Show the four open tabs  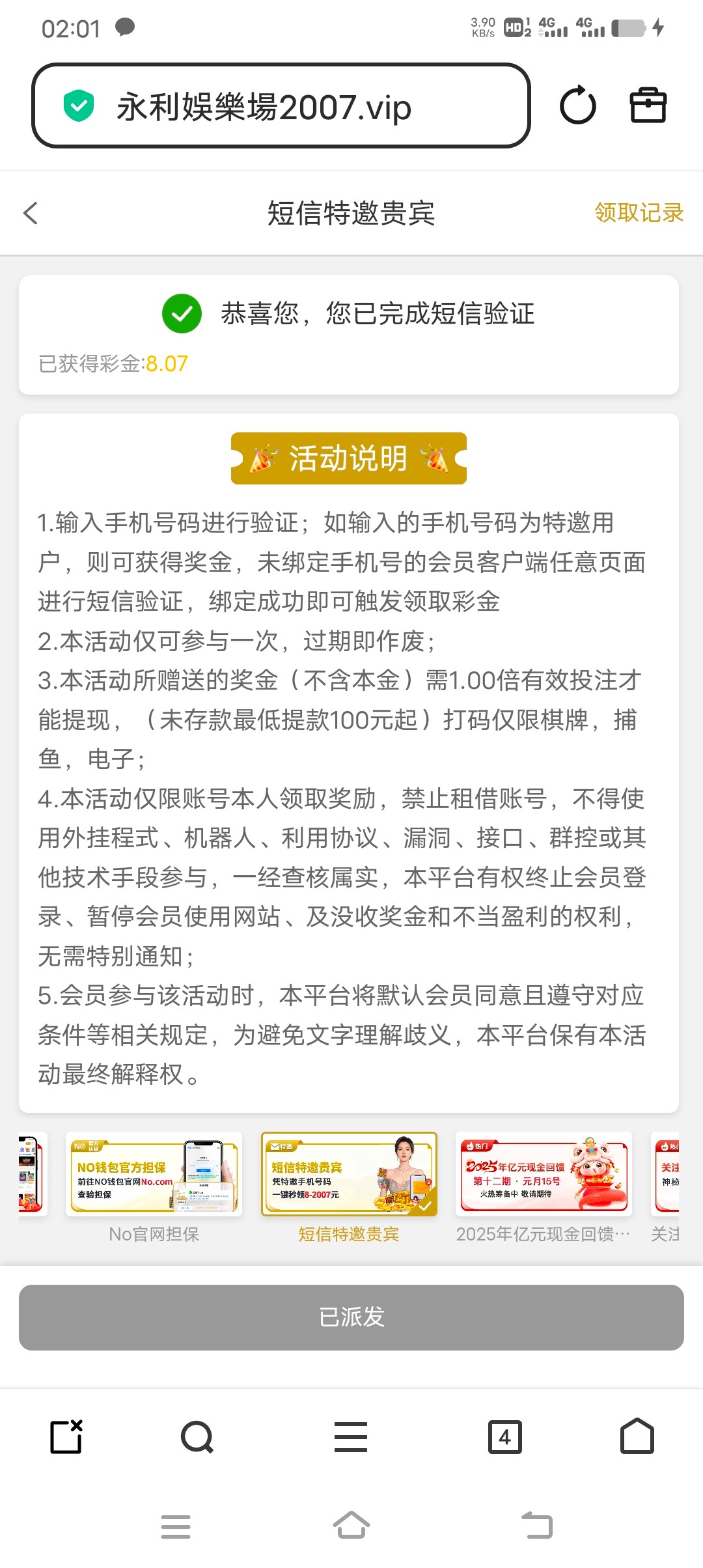pos(504,1436)
